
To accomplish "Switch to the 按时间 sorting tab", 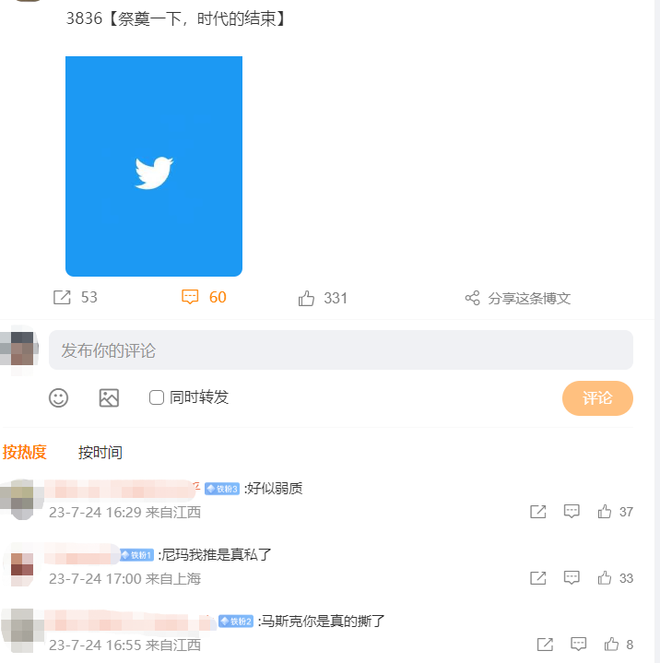I will click(x=100, y=452).
